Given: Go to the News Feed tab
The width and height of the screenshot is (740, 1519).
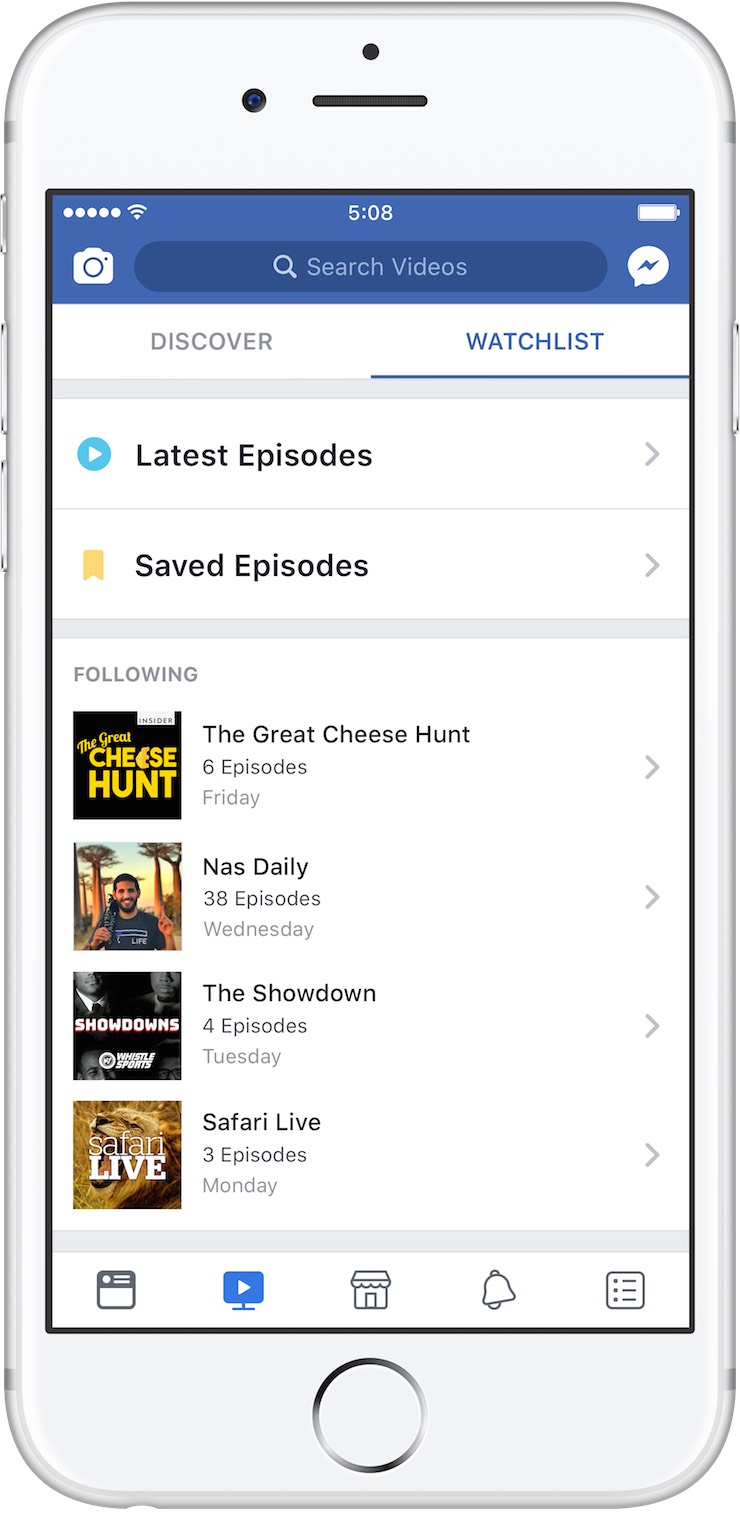Looking at the screenshot, I should tap(116, 1290).
